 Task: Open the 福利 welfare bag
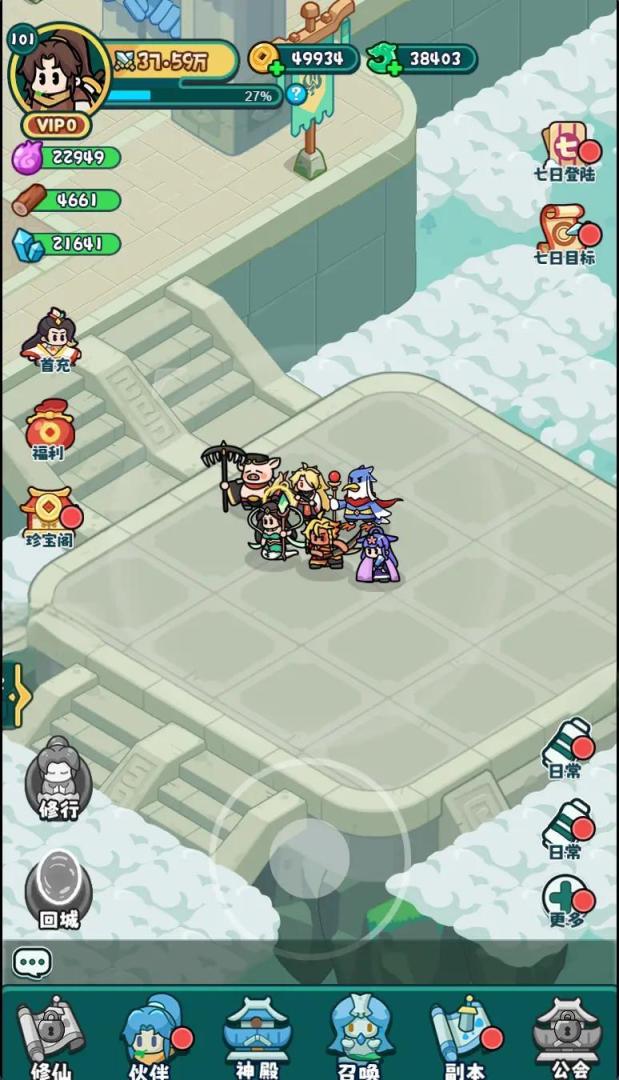[x=50, y=430]
